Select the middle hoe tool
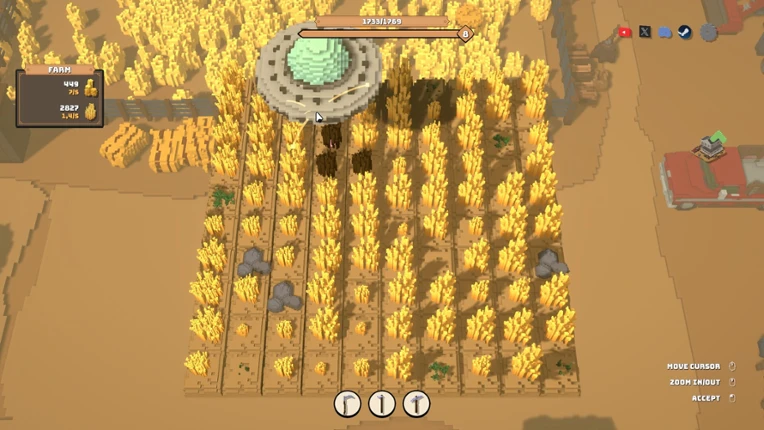 tap(382, 404)
